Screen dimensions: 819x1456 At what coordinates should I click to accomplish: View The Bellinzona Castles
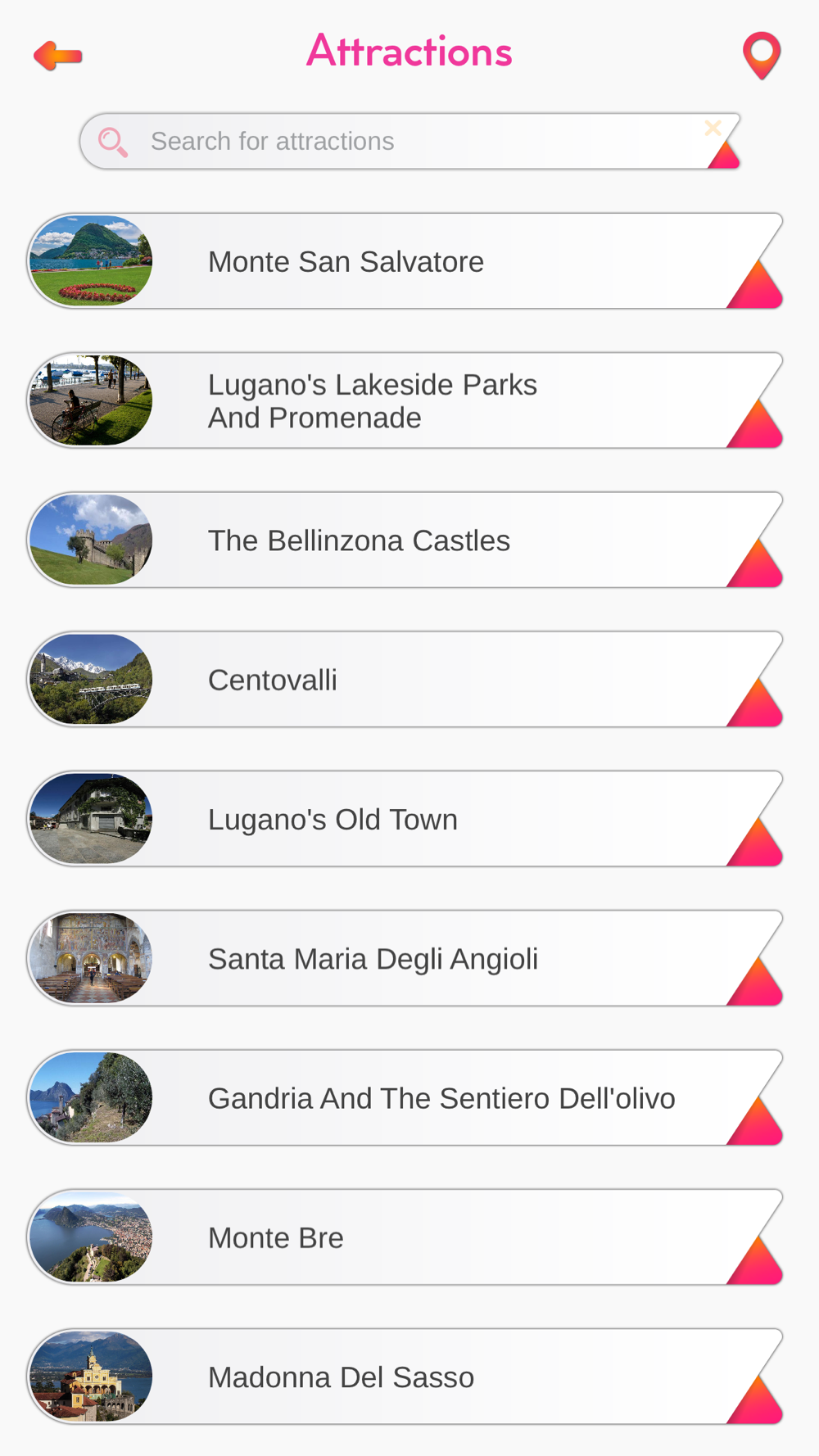[x=405, y=540]
